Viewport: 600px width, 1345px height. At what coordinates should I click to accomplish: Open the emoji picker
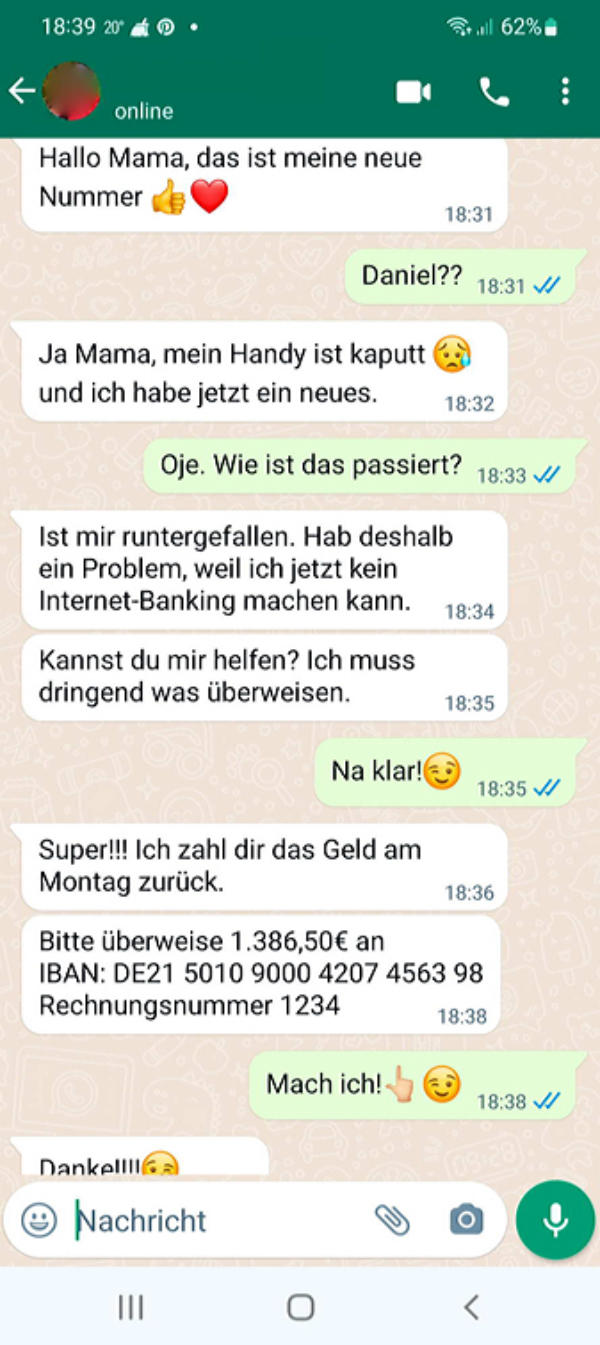[x=39, y=1220]
